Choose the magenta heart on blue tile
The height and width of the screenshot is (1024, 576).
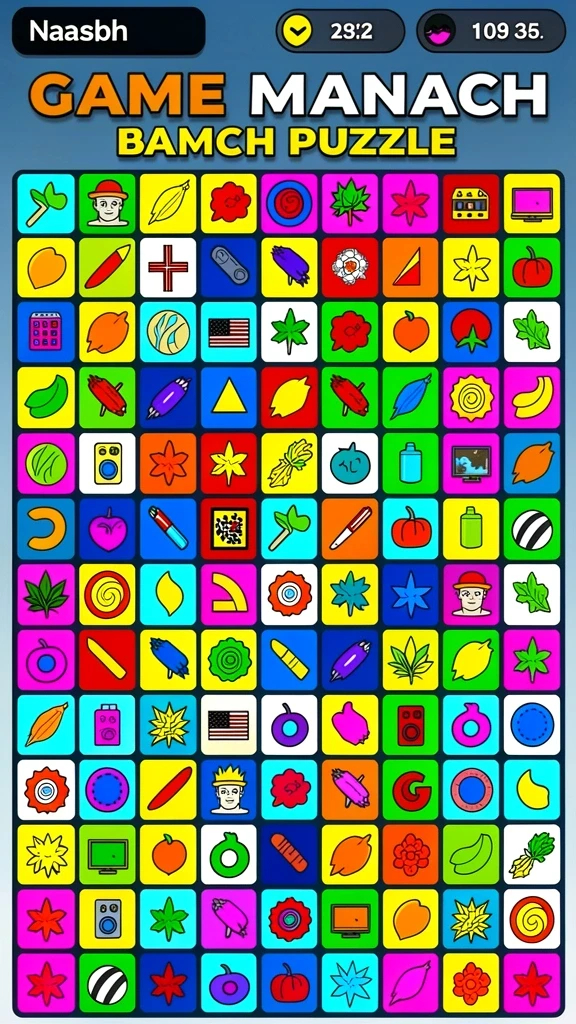pyautogui.click(x=107, y=528)
